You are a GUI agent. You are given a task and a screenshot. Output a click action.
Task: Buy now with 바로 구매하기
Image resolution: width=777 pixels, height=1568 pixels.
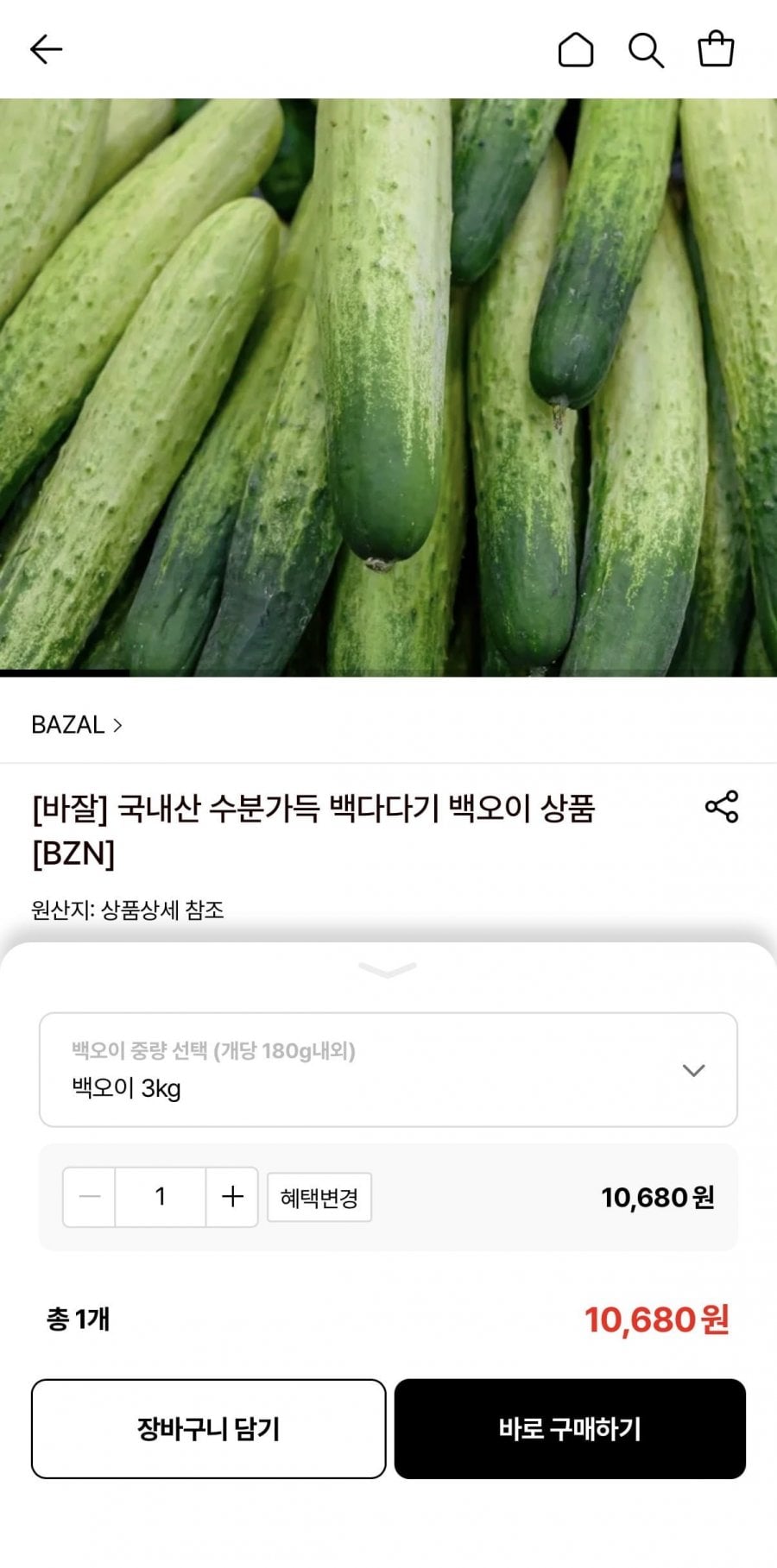(570, 1429)
